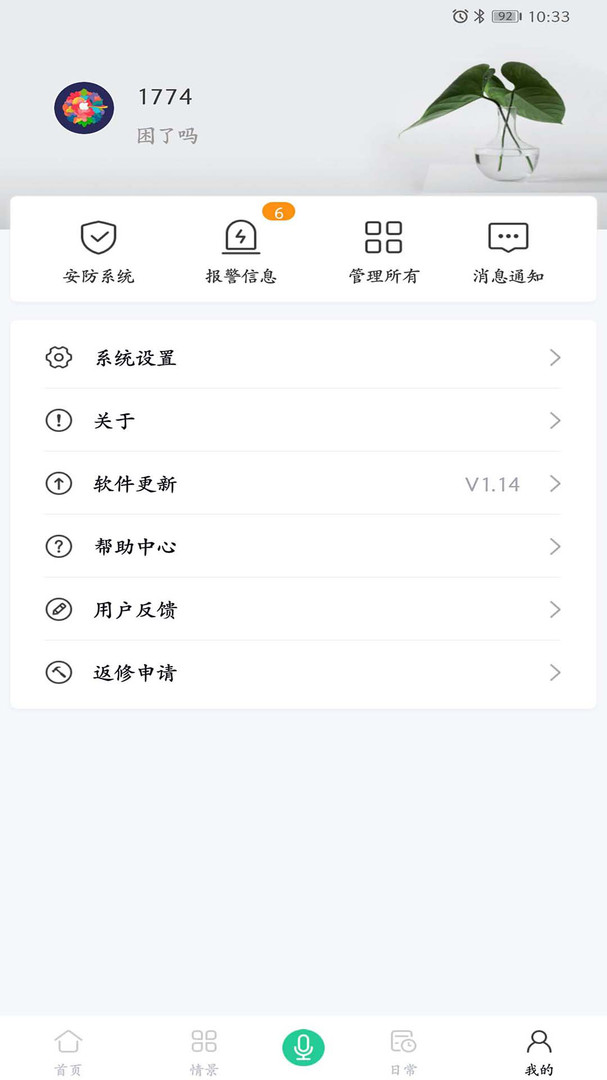Open the 关于 about row
Viewport: 607px width, 1080px height.
click(x=303, y=421)
